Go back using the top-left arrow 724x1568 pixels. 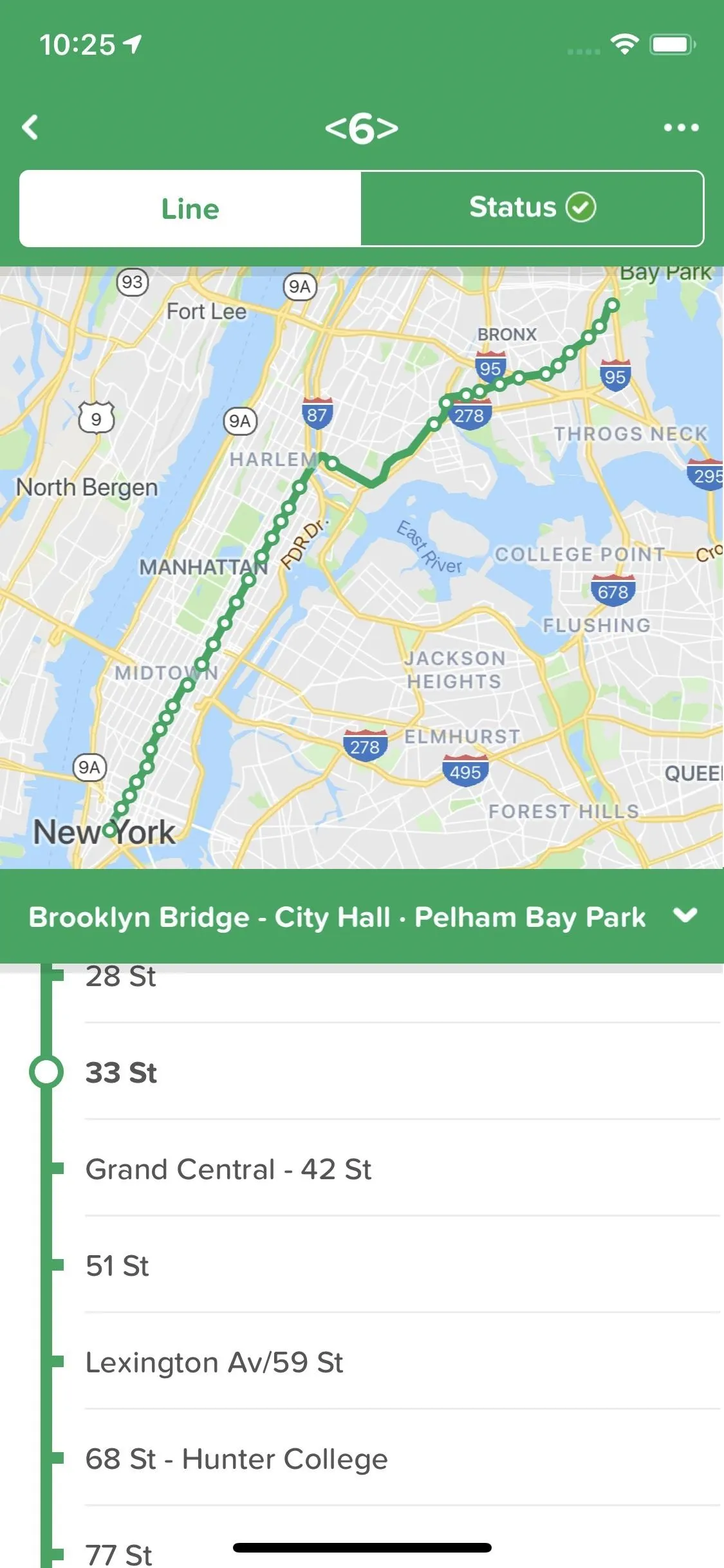tap(30, 127)
